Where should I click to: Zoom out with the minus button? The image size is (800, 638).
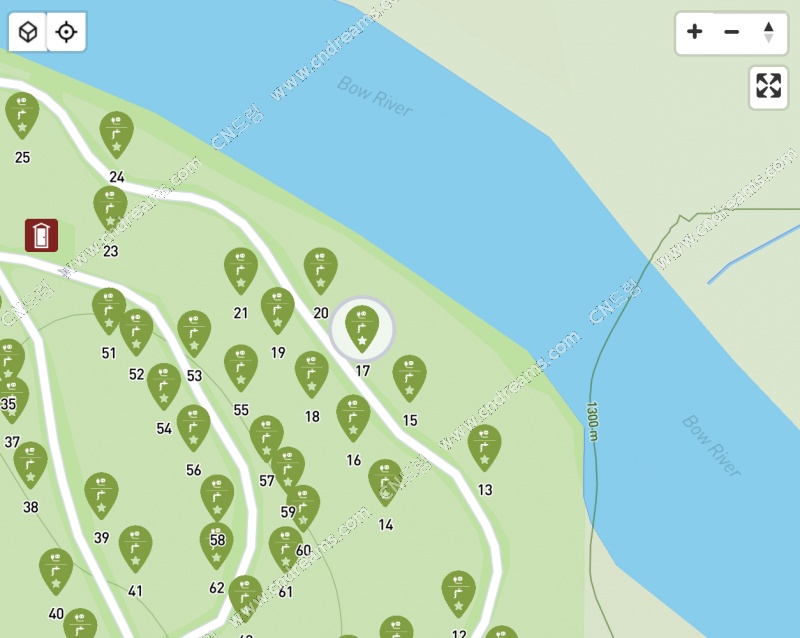(732, 32)
